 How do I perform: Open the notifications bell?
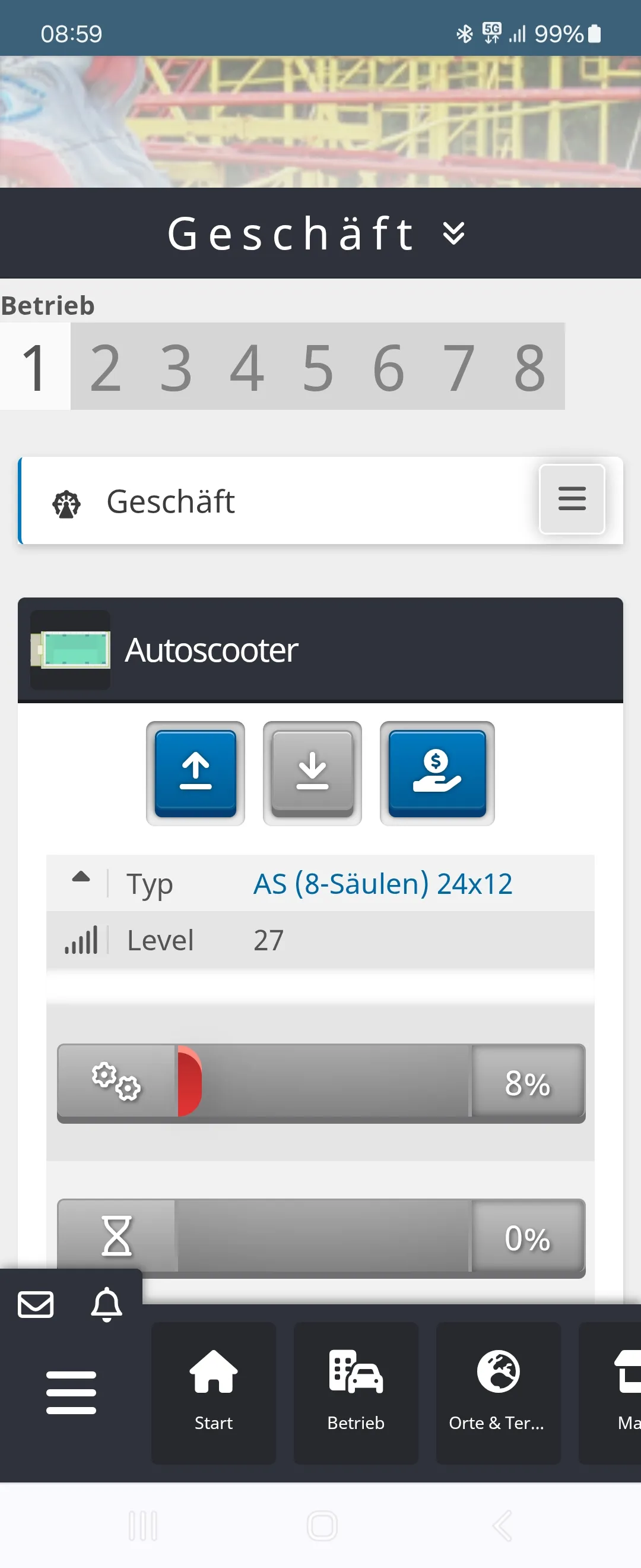106,1305
